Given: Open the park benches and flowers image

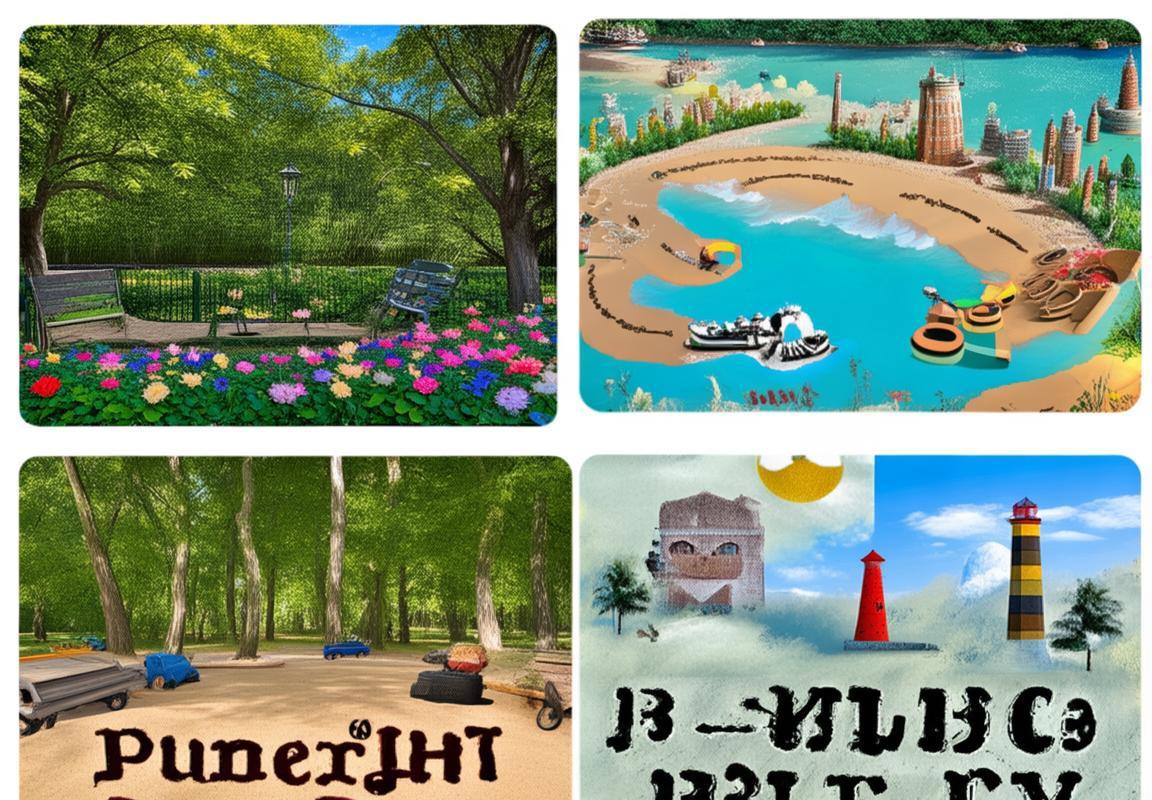Looking at the screenshot, I should [x=288, y=225].
